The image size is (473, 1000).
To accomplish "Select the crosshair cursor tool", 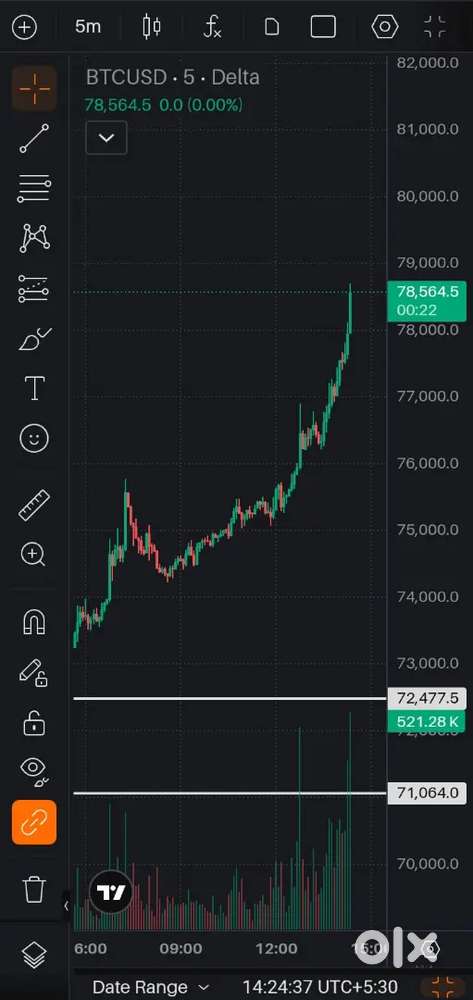I will click(x=34, y=88).
